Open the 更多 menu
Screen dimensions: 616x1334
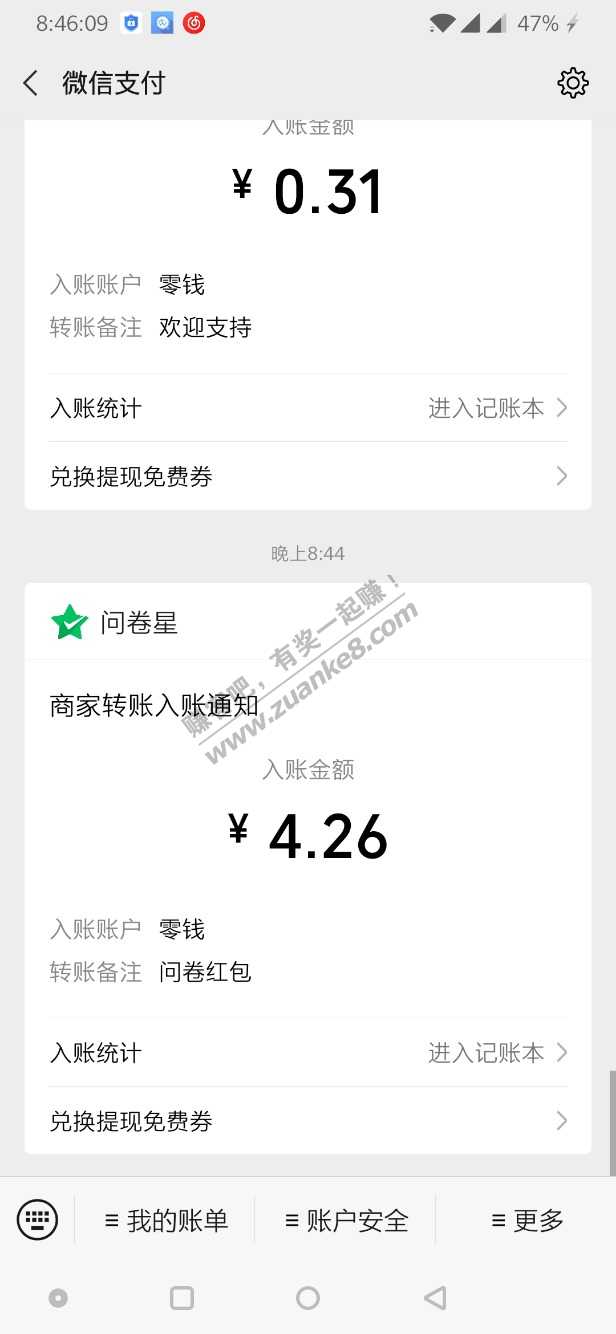[x=527, y=1220]
